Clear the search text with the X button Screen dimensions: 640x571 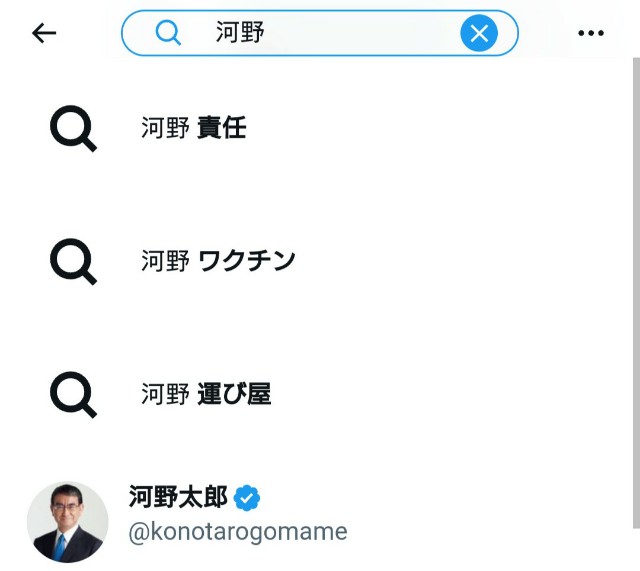point(479,33)
